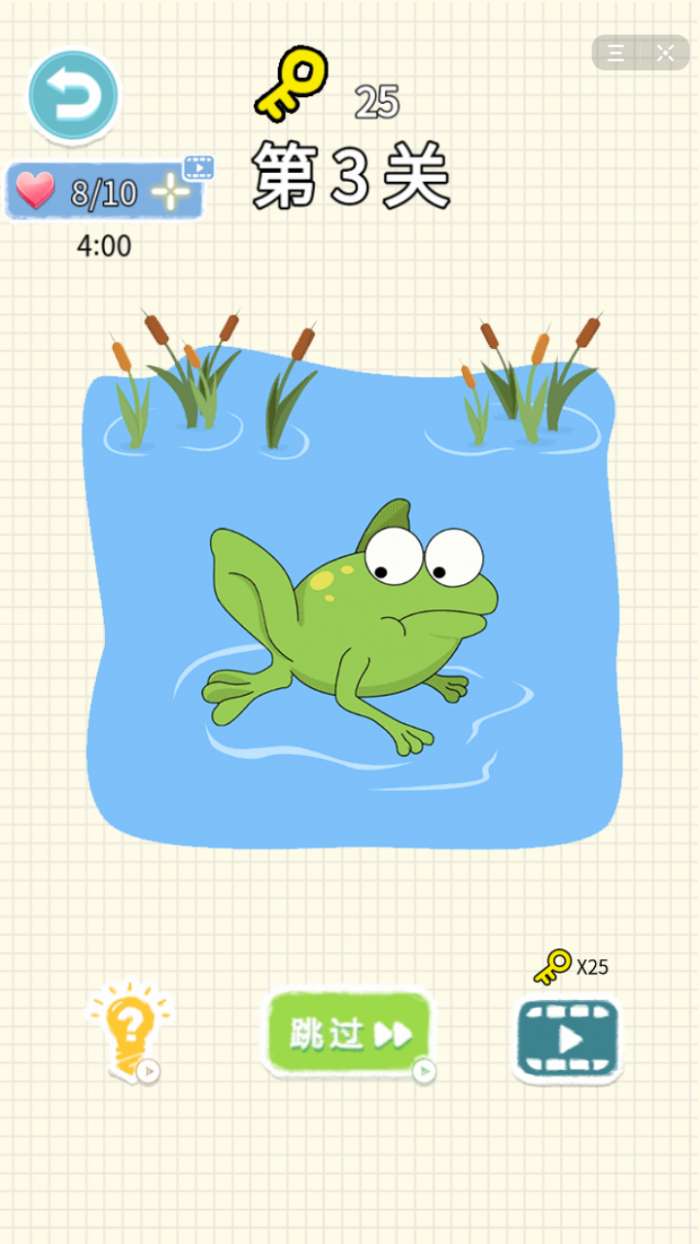This screenshot has height=1244, width=700.
Task: Close the mini-program with X
Action: pos(665,53)
